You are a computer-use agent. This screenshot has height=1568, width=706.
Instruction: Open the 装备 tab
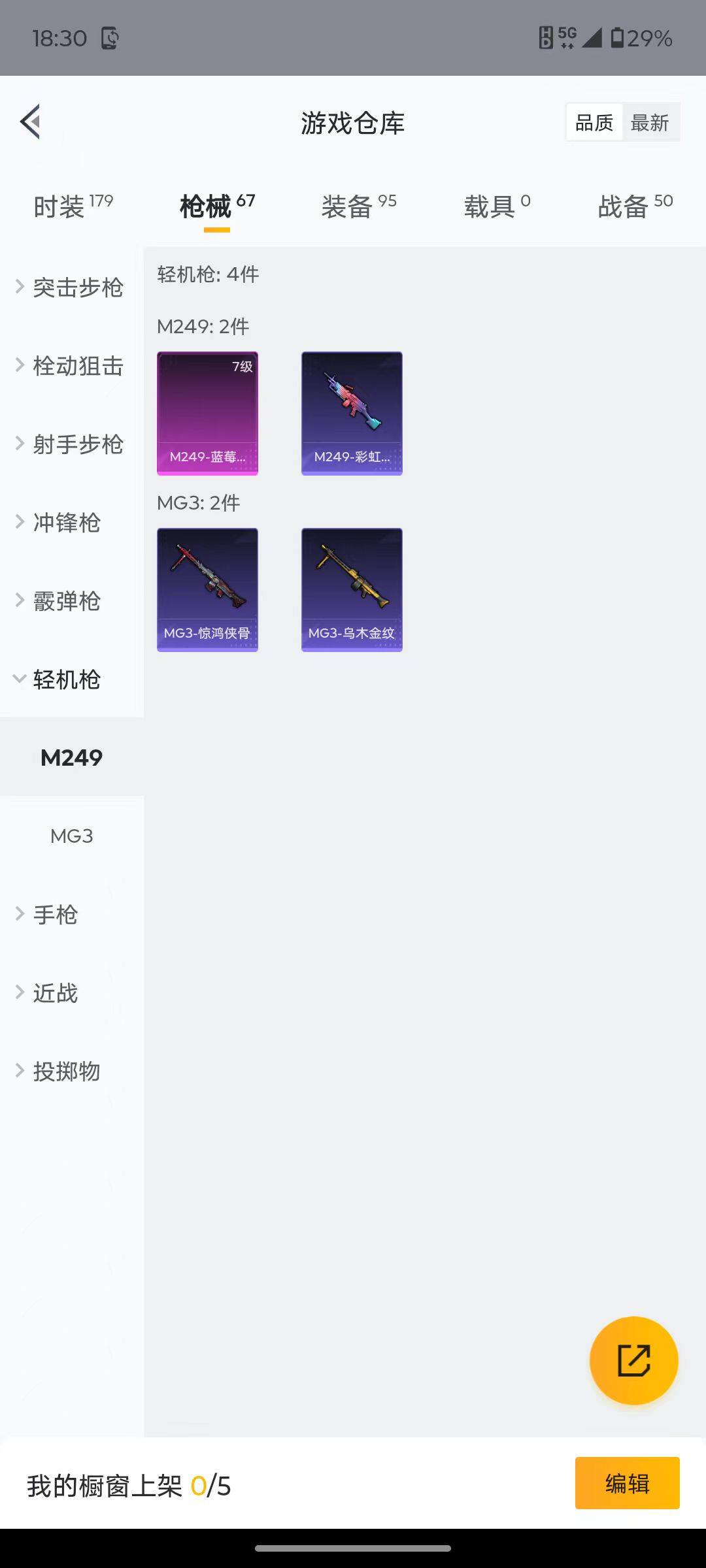click(x=353, y=204)
